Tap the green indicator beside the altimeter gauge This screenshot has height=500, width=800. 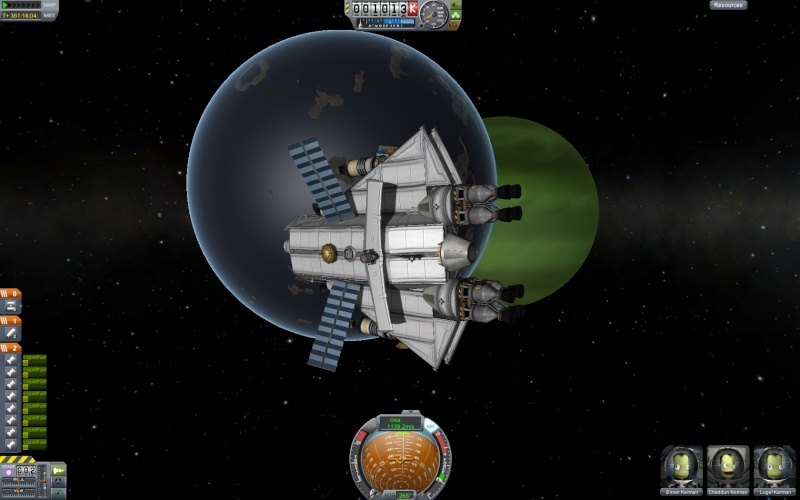pyautogui.click(x=455, y=15)
